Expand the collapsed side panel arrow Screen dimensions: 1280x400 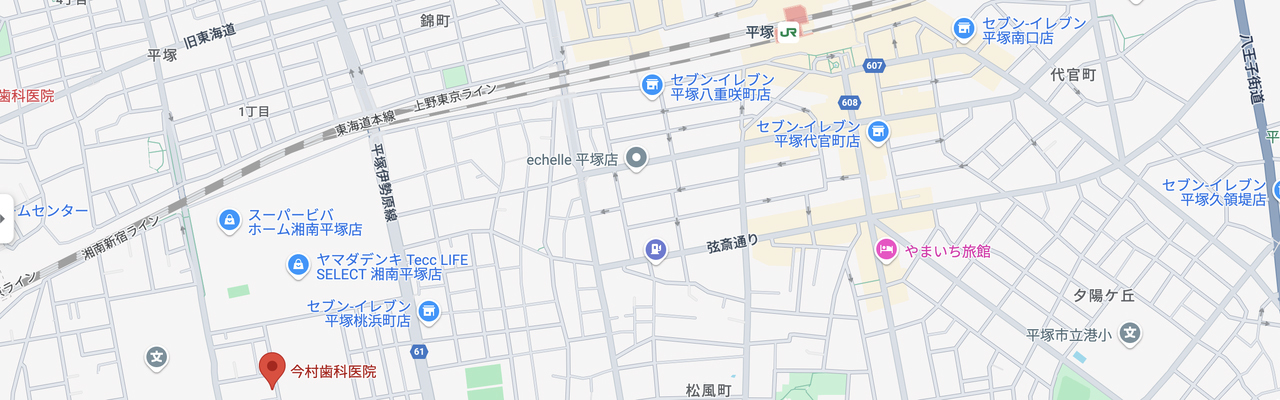tap(5, 218)
